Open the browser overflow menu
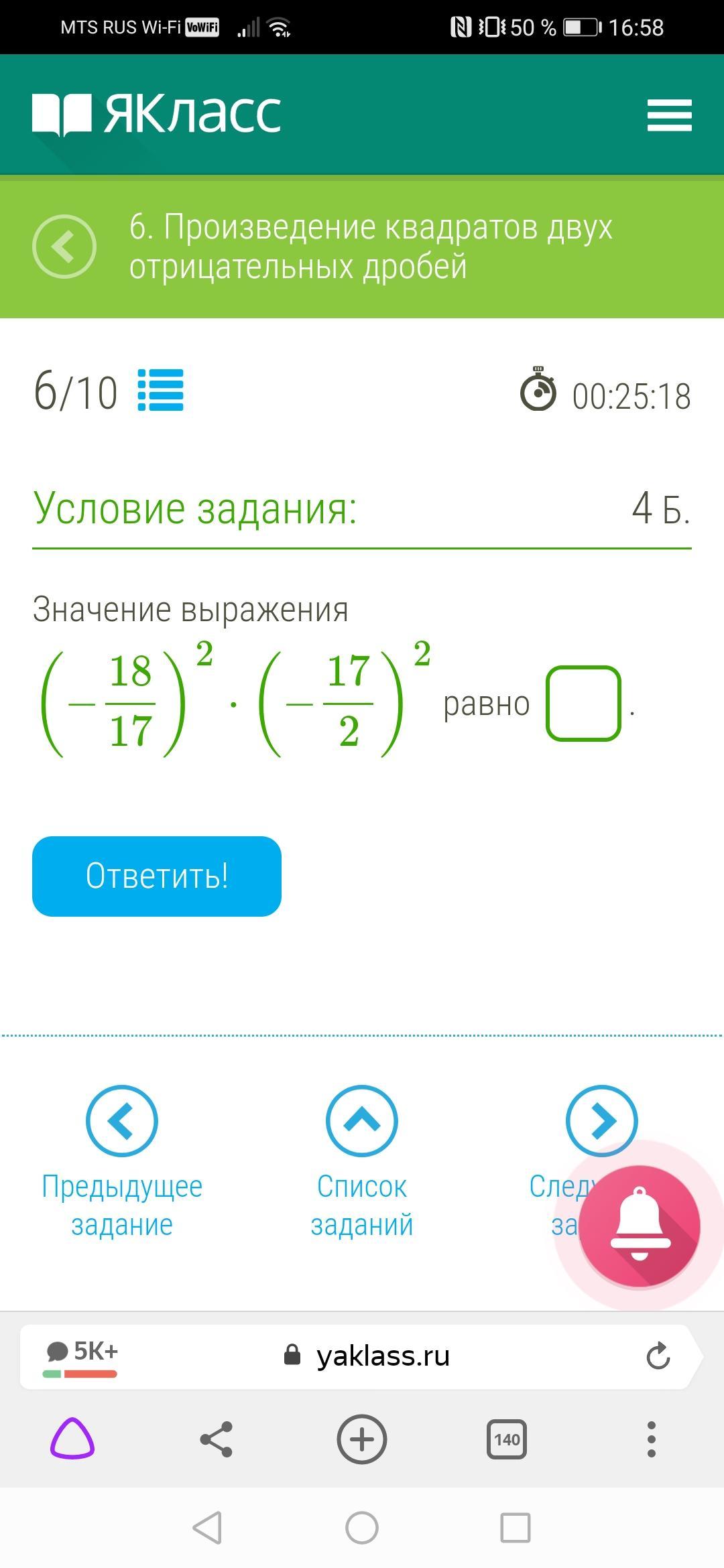 point(651,1439)
